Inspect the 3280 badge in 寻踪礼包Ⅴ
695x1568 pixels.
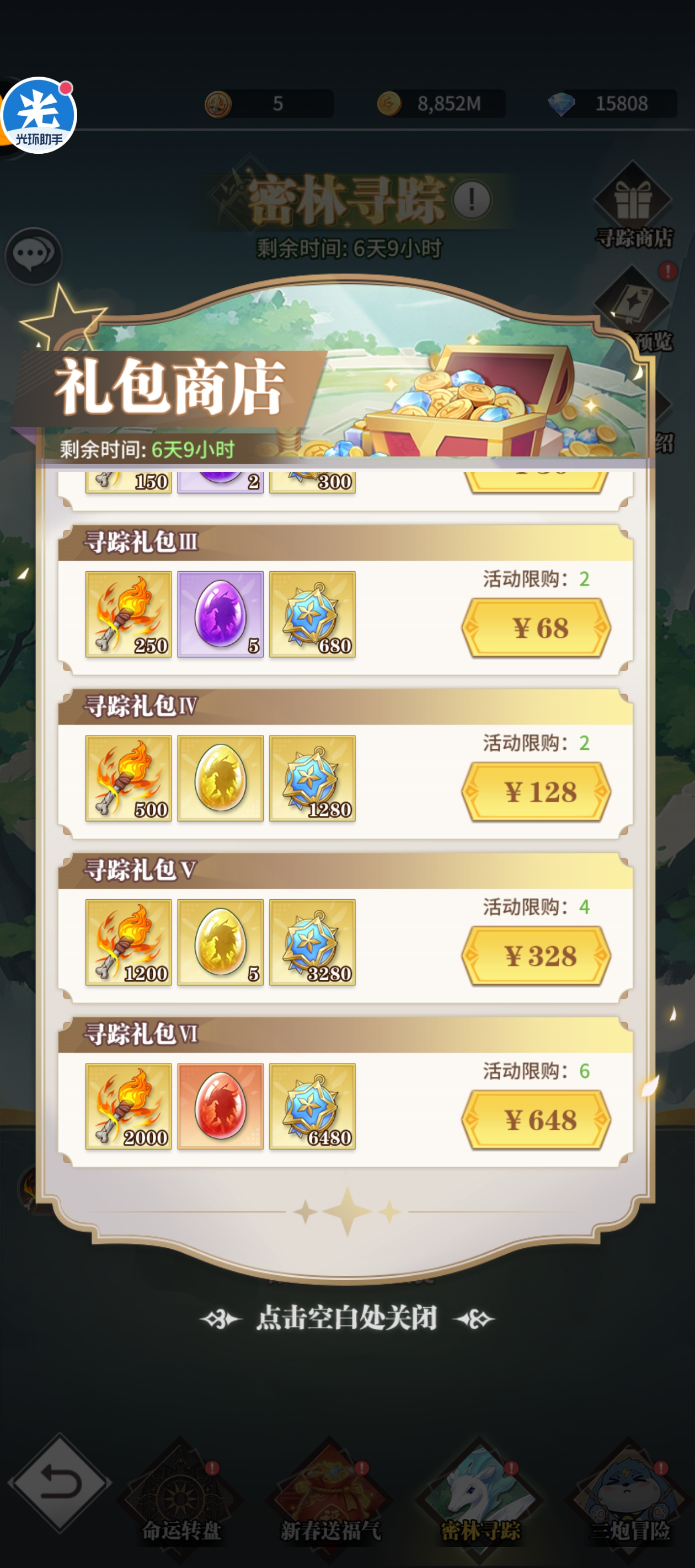(312, 942)
